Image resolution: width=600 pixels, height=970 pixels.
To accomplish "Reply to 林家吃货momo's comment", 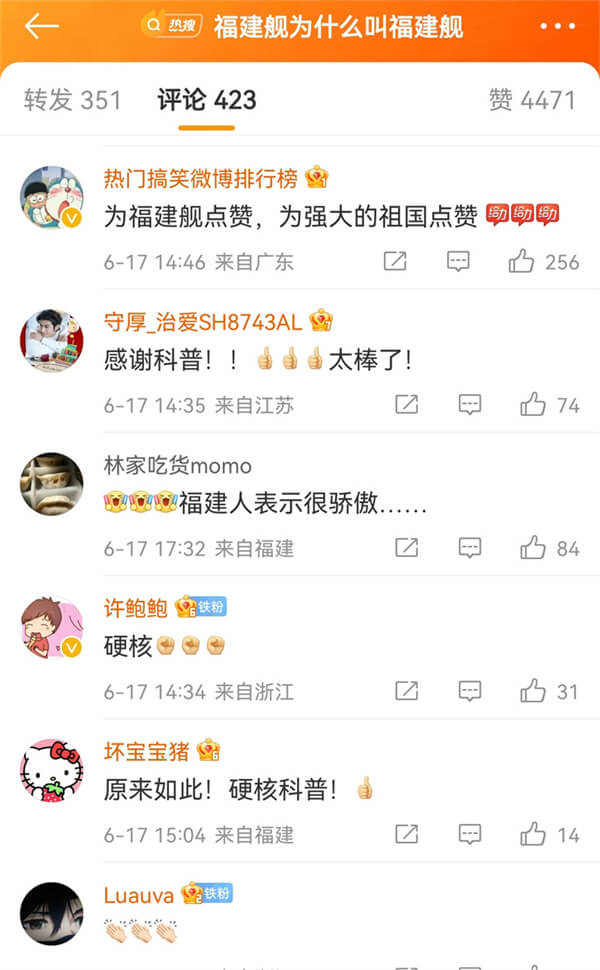I will (470, 548).
